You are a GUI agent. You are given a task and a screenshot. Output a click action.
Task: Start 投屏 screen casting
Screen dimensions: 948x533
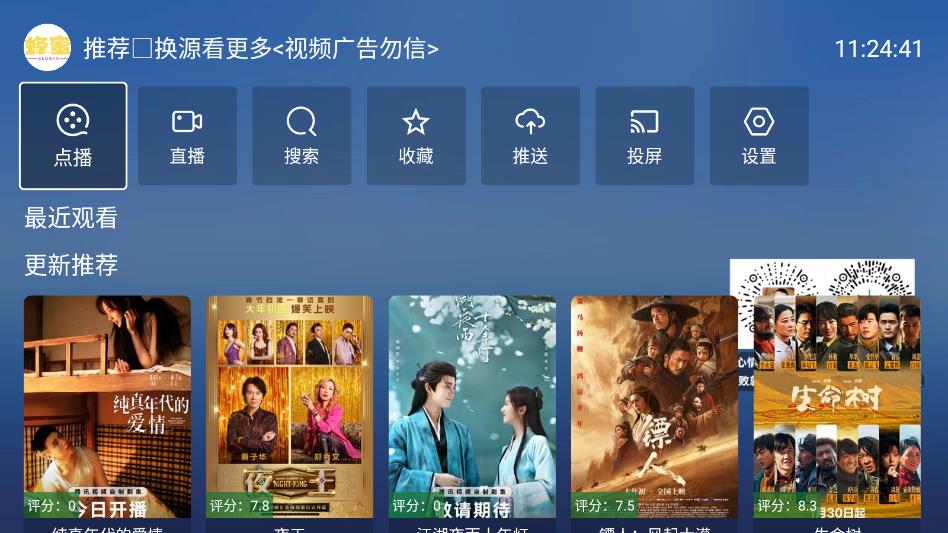(644, 136)
